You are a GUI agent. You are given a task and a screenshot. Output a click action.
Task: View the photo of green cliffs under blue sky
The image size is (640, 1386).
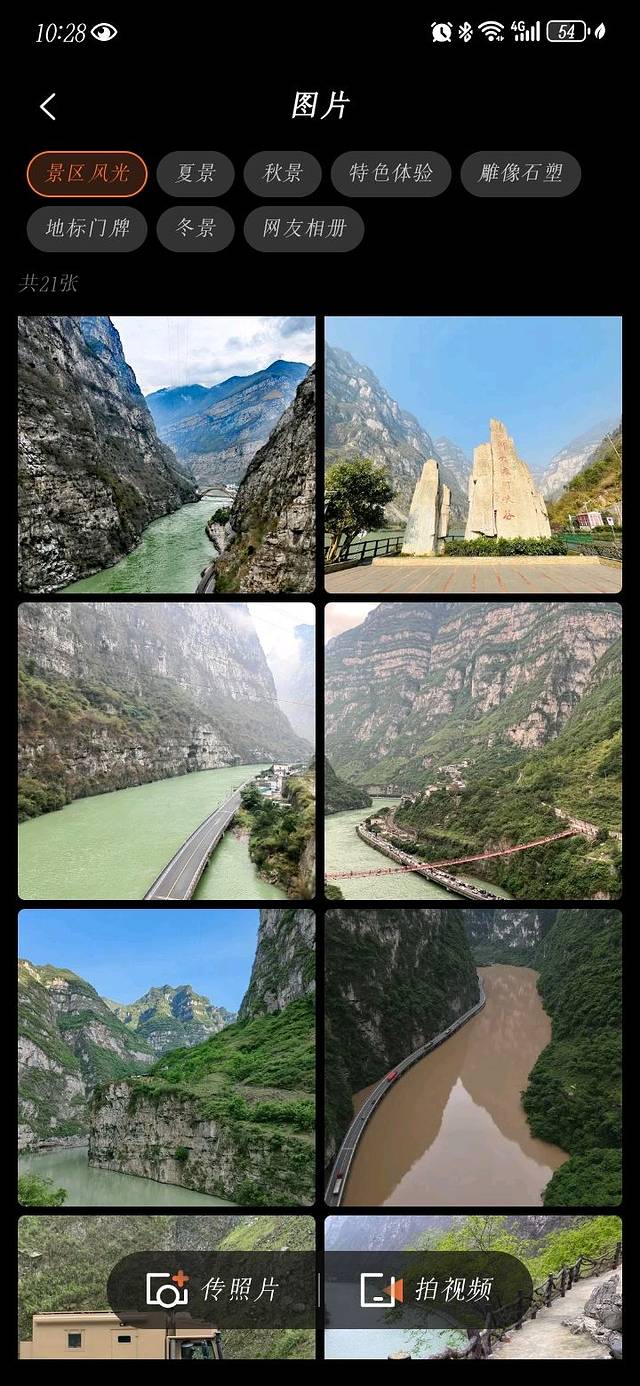point(166,1057)
